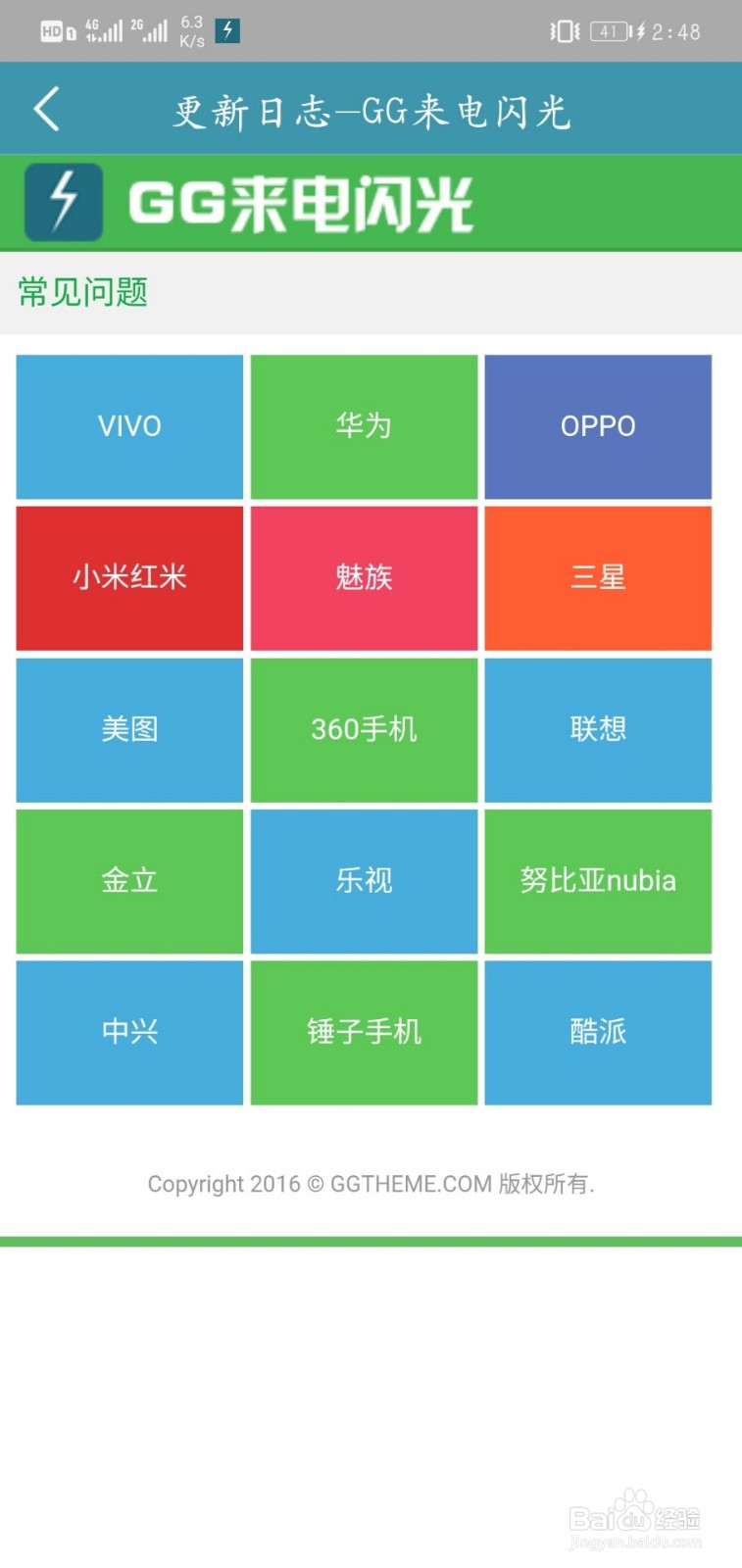The image size is (742, 1568).
Task: Tap the 联想 tile
Action: pyautogui.click(x=598, y=730)
